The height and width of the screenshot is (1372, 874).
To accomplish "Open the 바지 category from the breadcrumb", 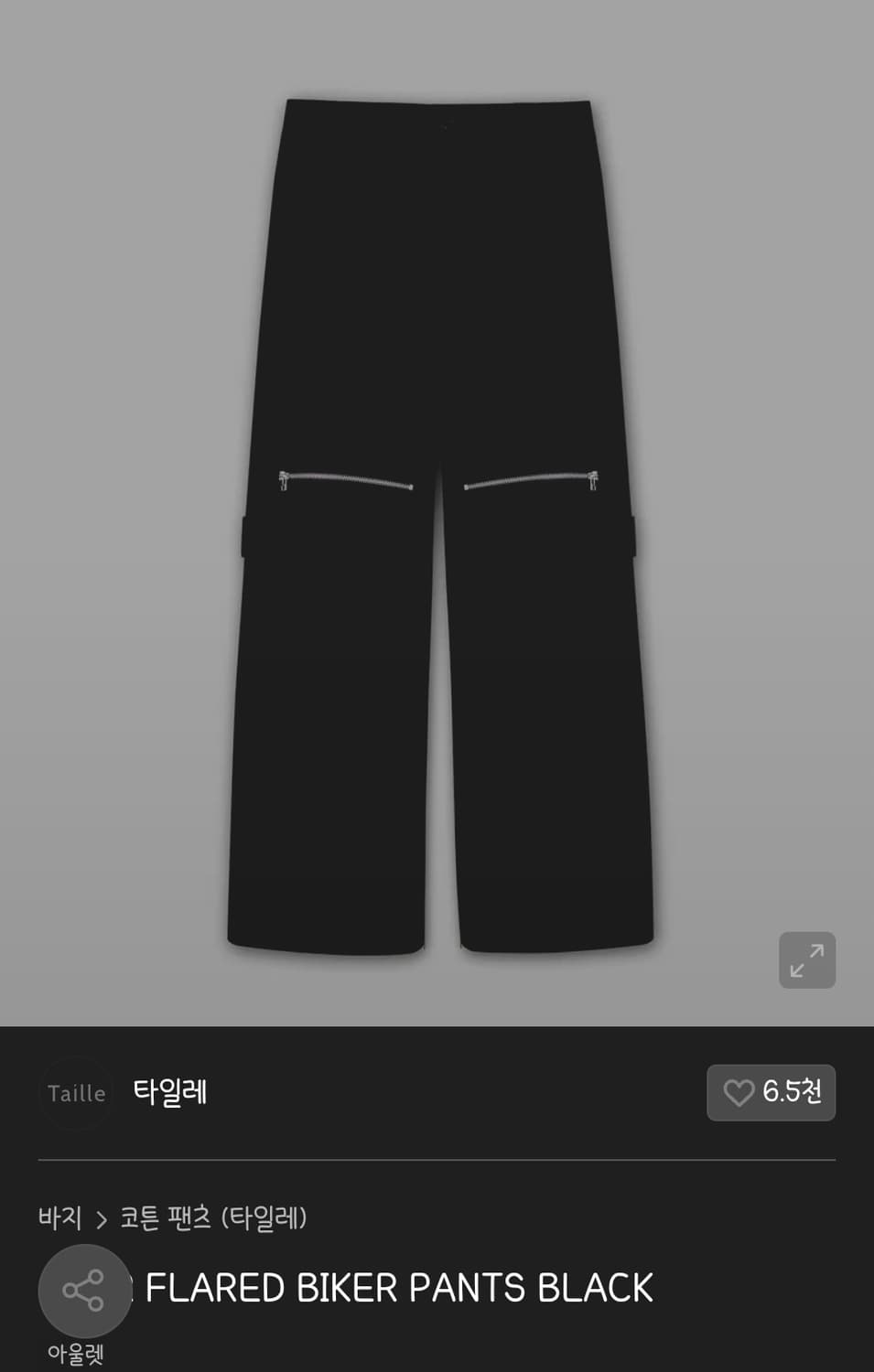I will click(59, 1217).
